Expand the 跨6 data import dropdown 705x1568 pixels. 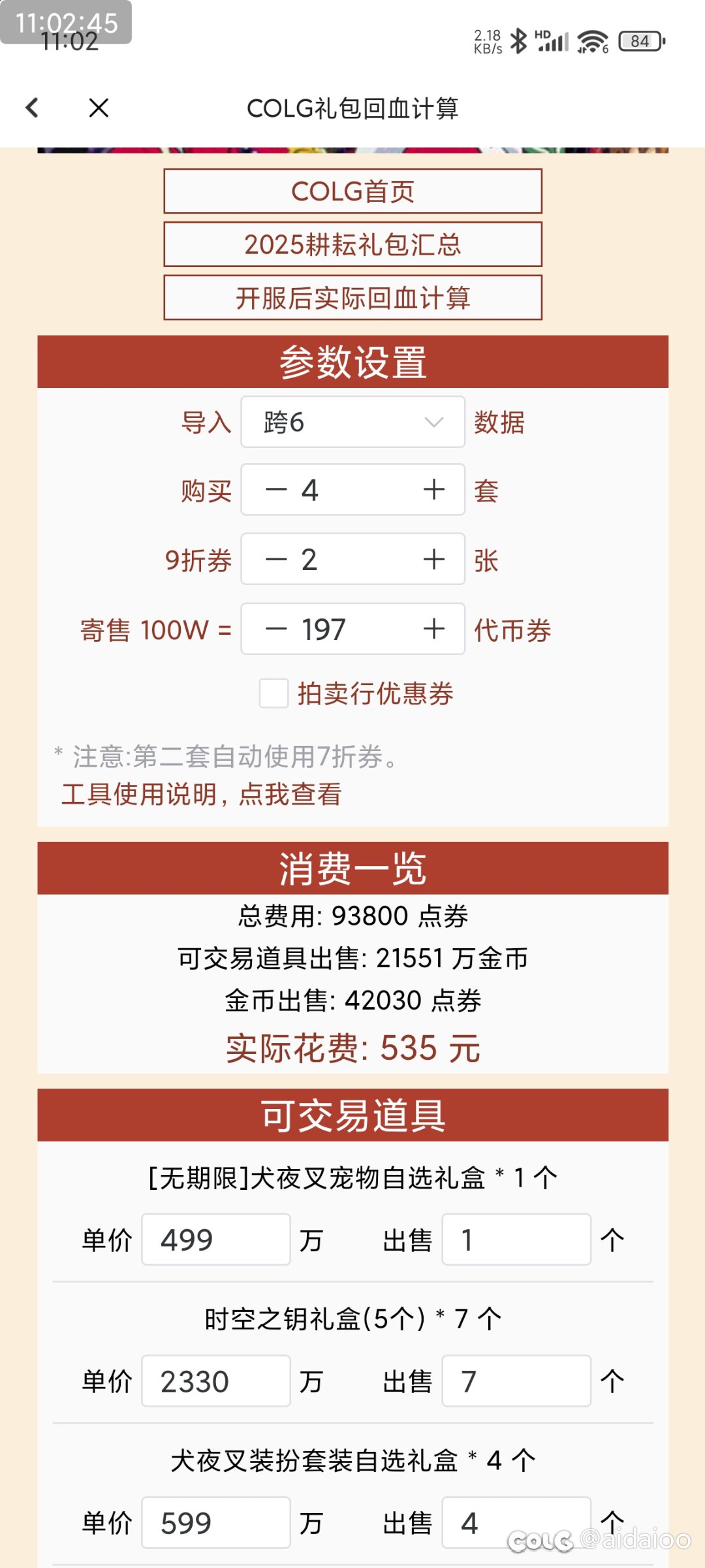coord(352,422)
